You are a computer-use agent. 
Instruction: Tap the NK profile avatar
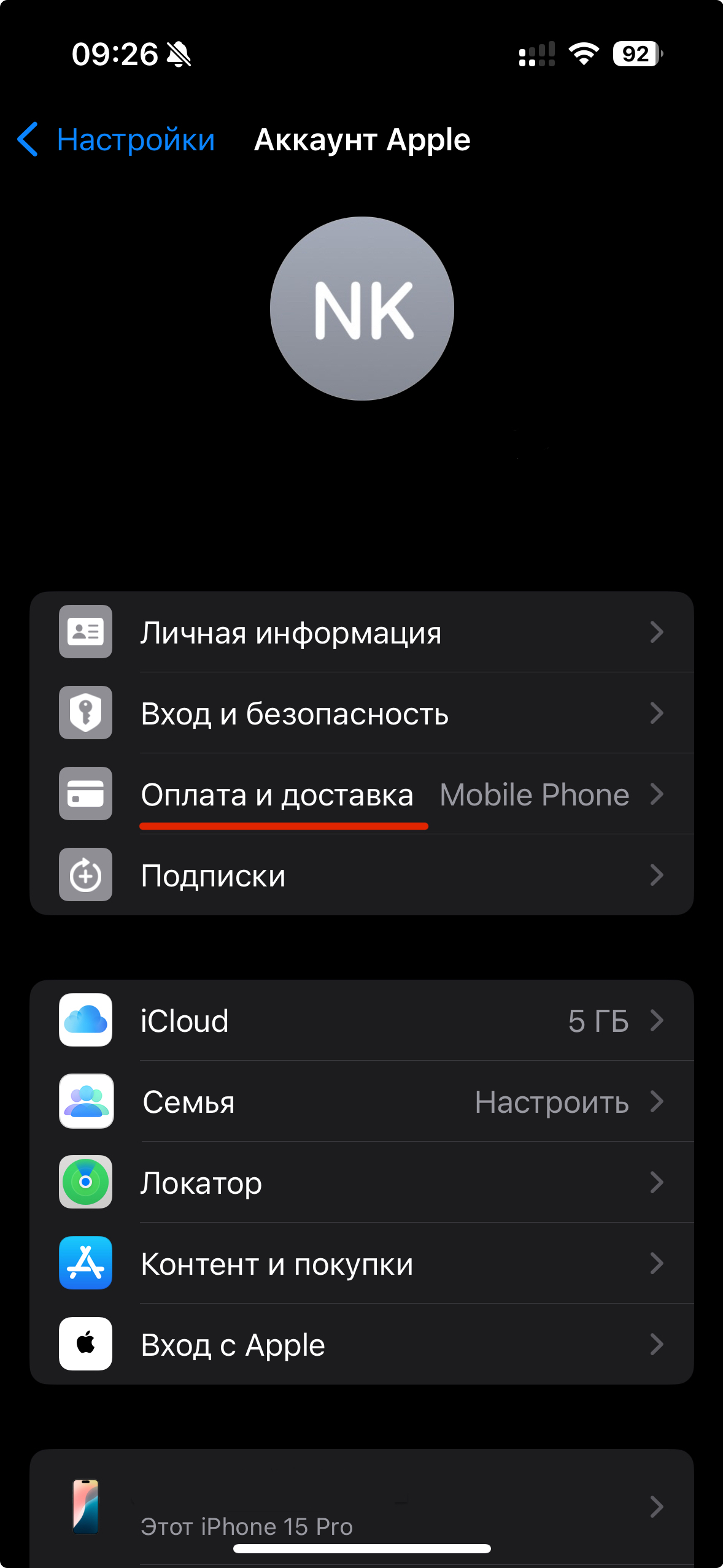[362, 309]
